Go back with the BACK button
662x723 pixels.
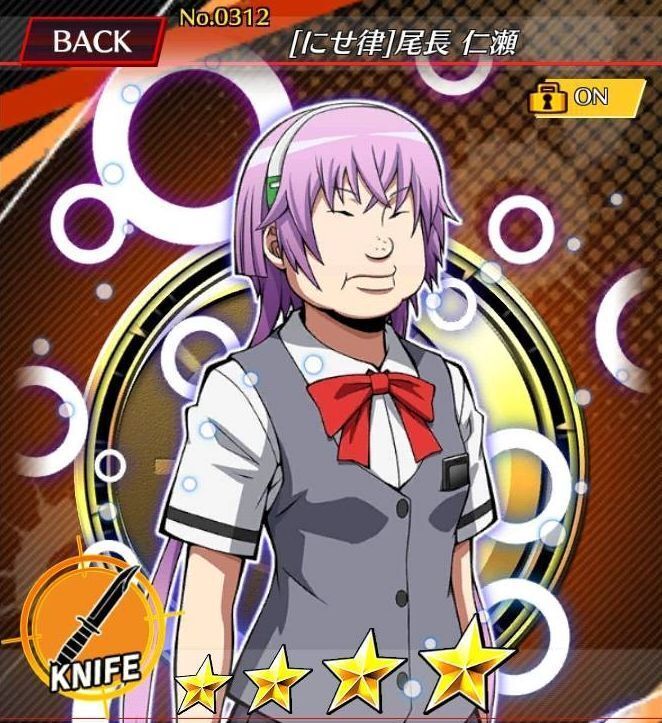point(90,41)
